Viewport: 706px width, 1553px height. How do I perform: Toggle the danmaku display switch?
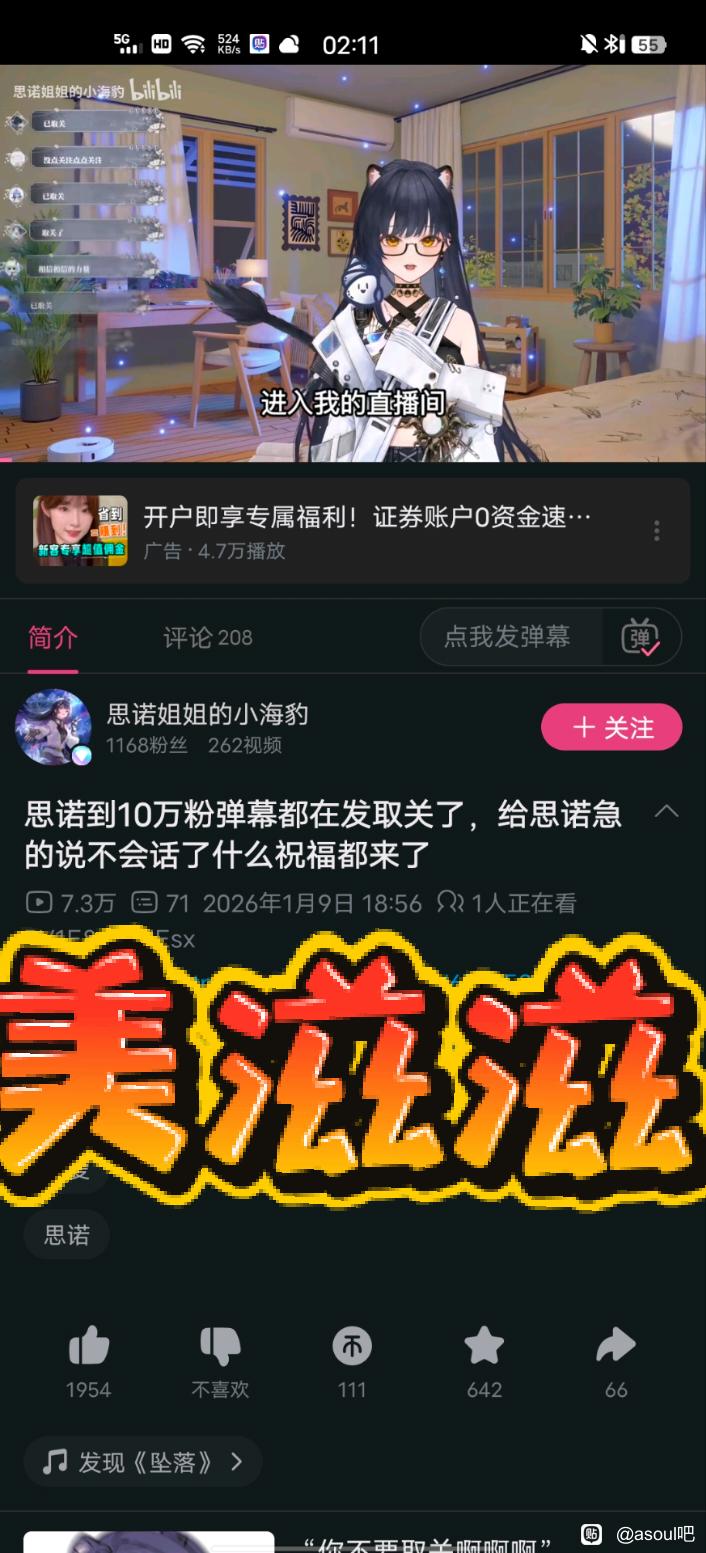point(640,637)
